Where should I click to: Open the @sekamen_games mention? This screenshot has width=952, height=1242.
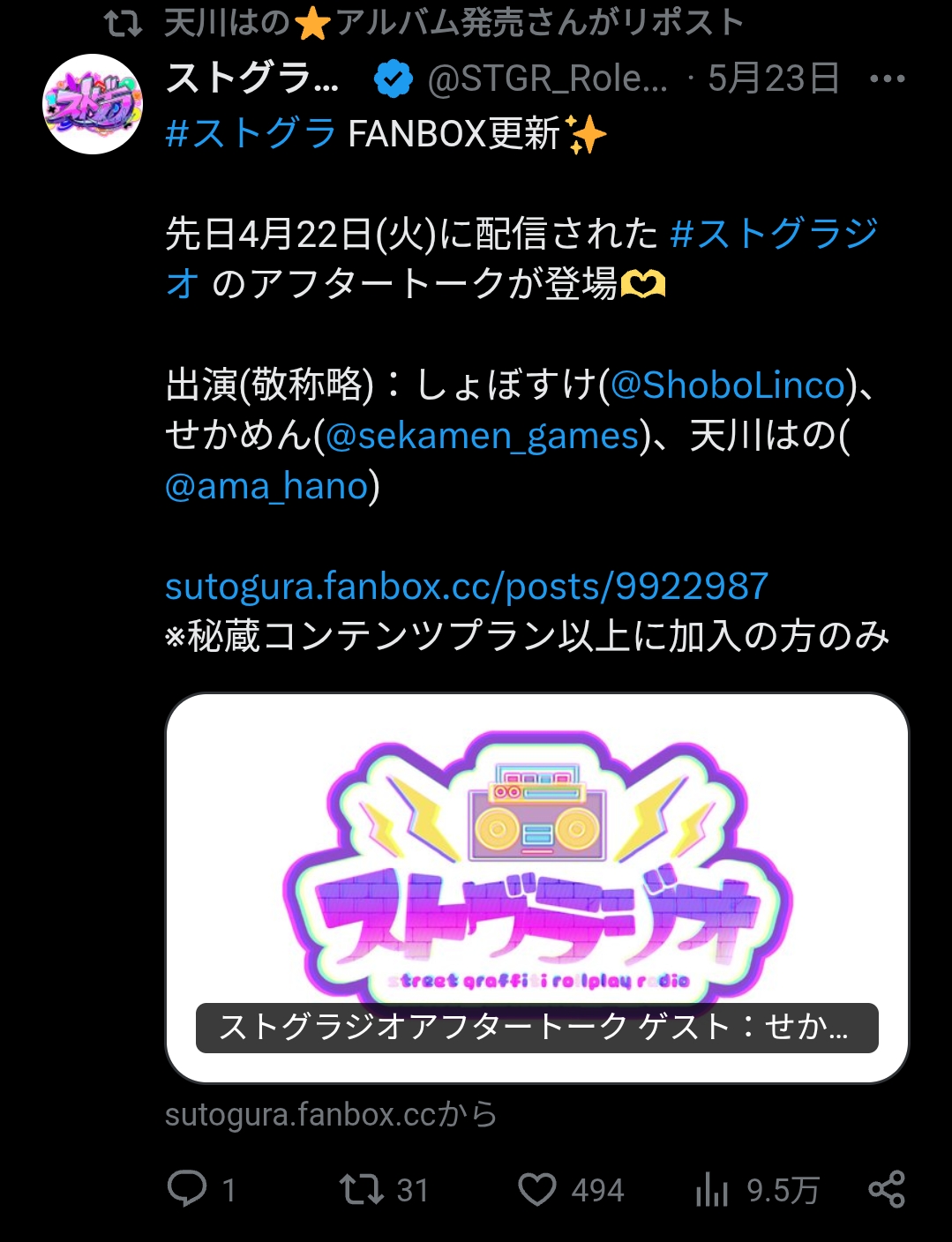[x=482, y=436]
